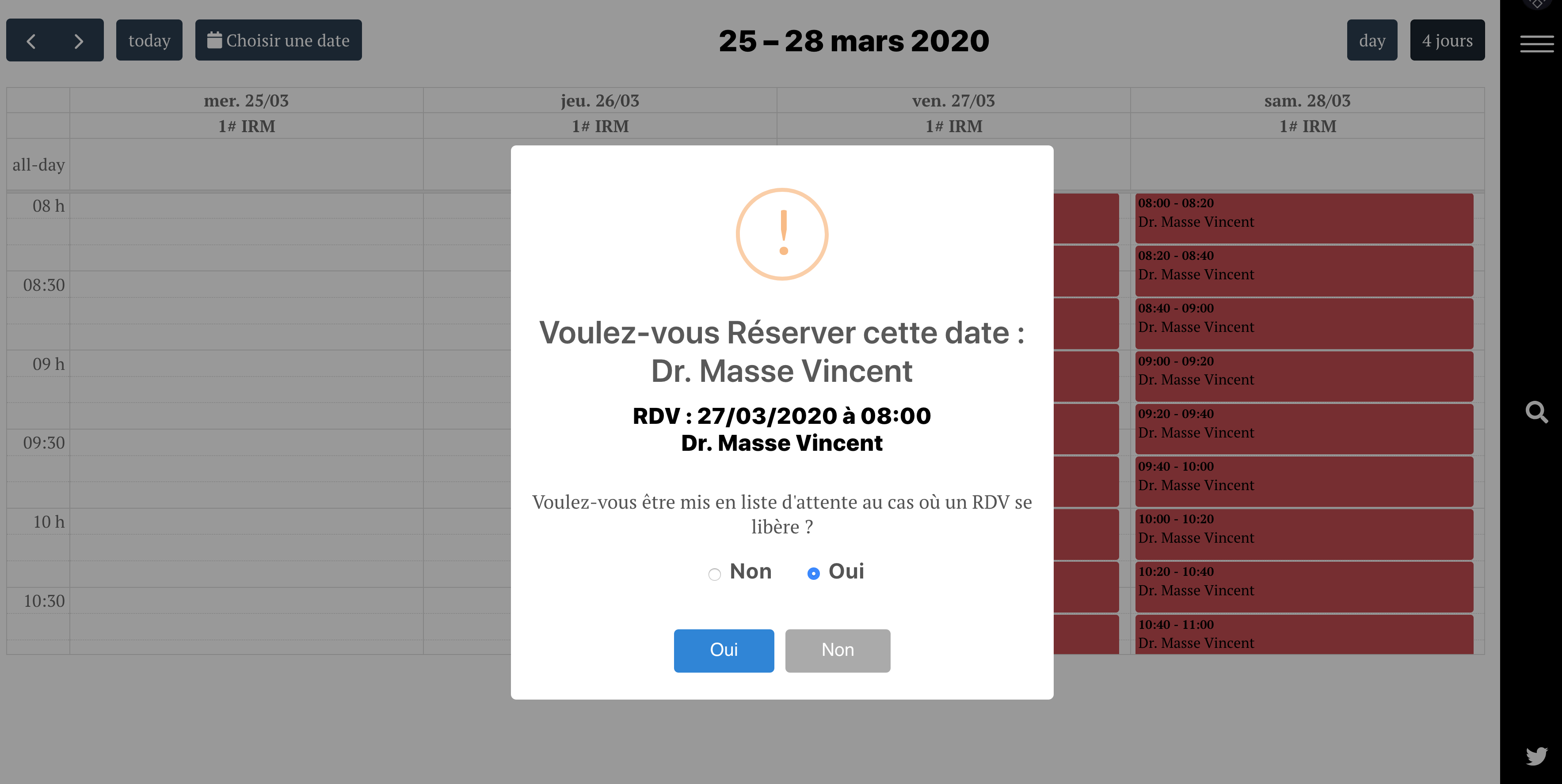Cancel the booking with the grey Non button
This screenshot has width=1562, height=784.
point(837,650)
